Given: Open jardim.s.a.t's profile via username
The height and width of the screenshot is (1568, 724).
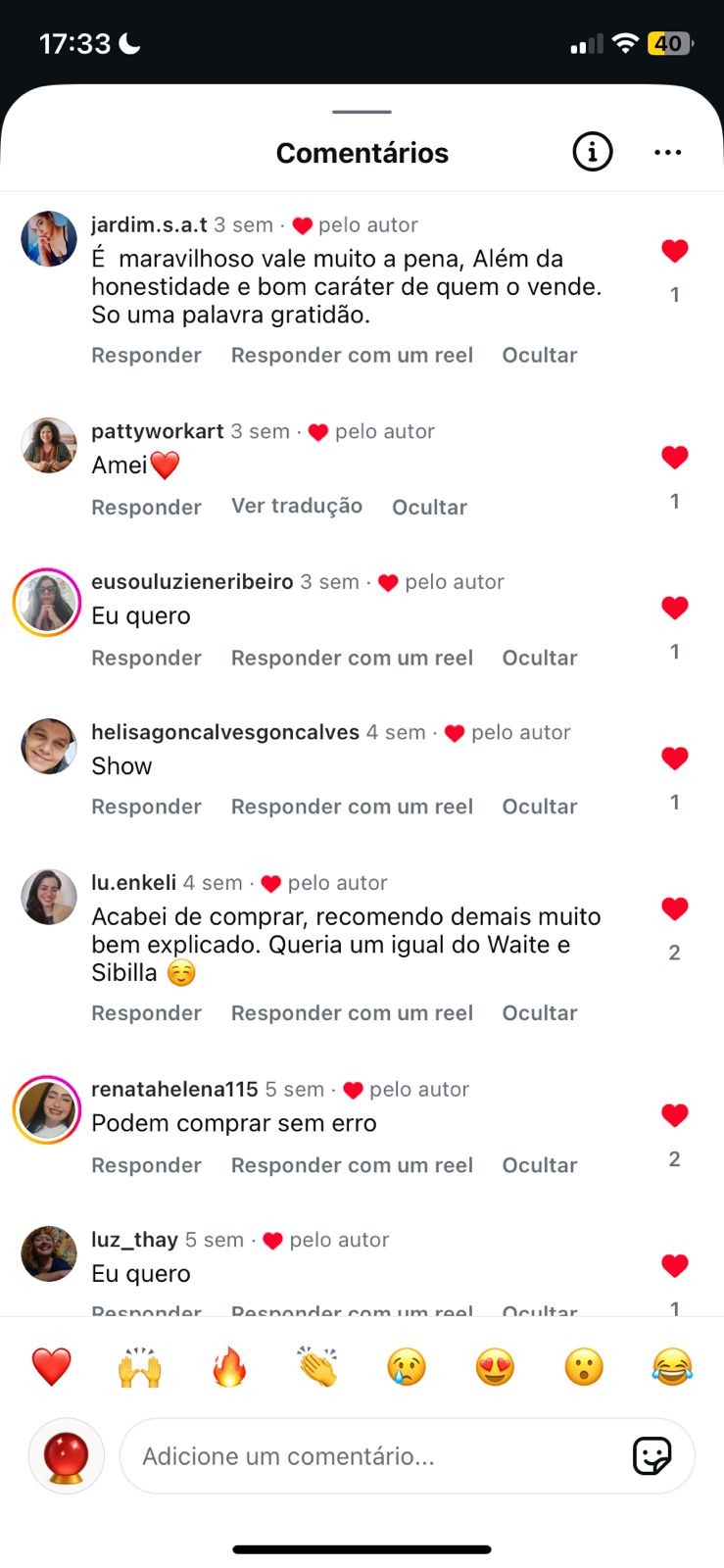Looking at the screenshot, I should (149, 224).
